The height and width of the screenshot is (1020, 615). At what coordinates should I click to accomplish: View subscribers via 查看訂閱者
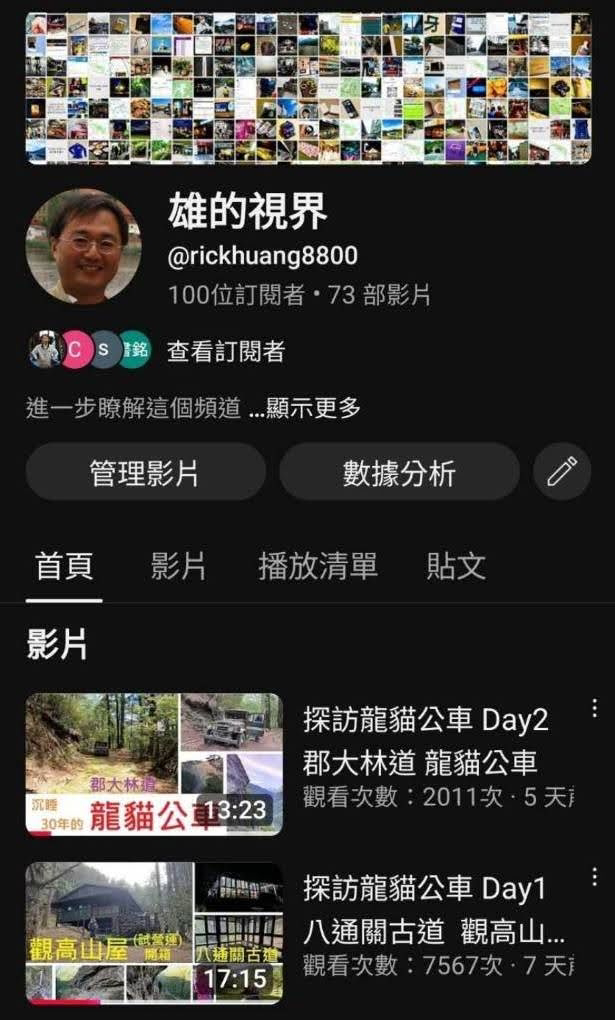pos(225,351)
